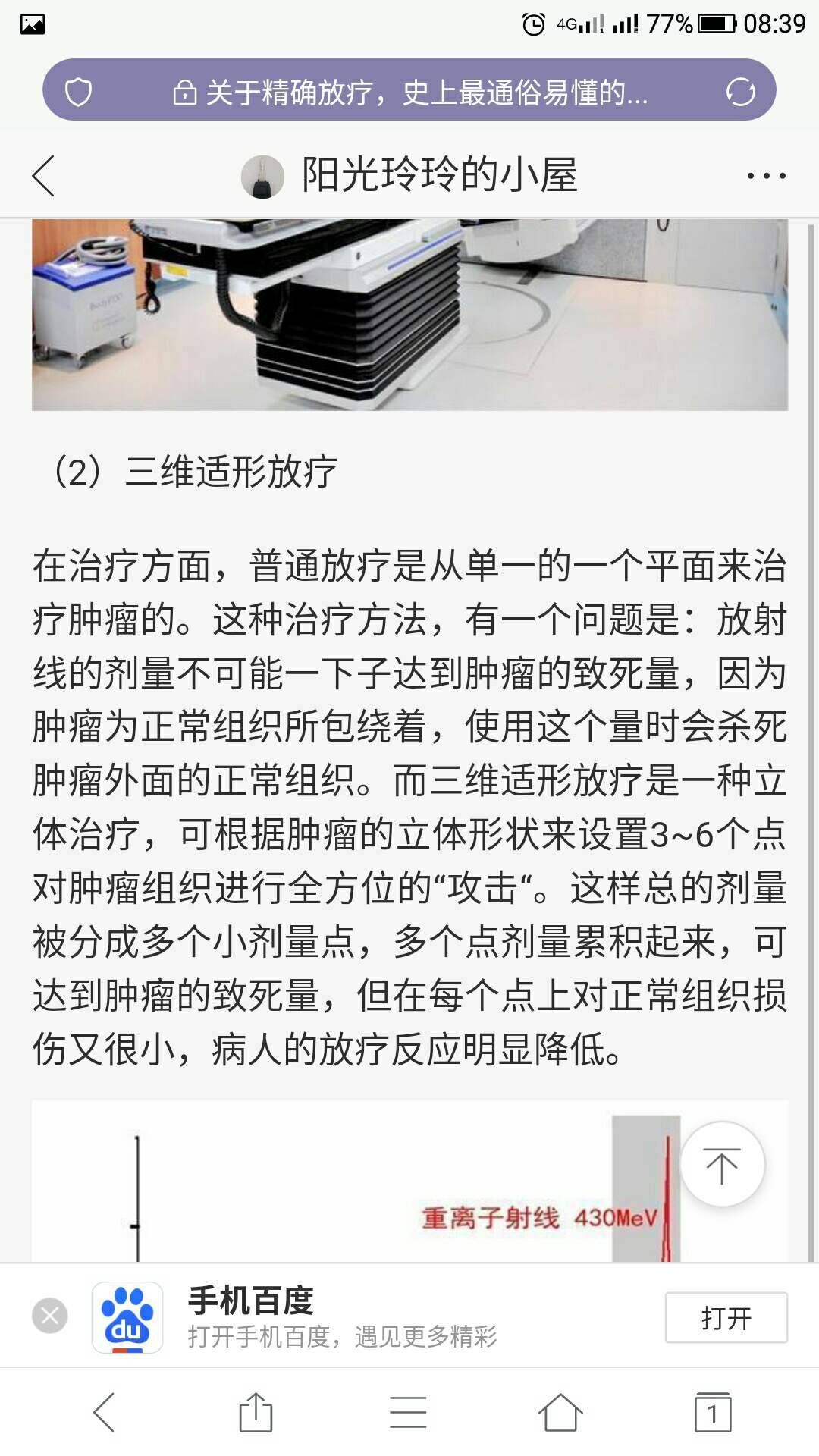Go back using the header arrow

point(44,176)
